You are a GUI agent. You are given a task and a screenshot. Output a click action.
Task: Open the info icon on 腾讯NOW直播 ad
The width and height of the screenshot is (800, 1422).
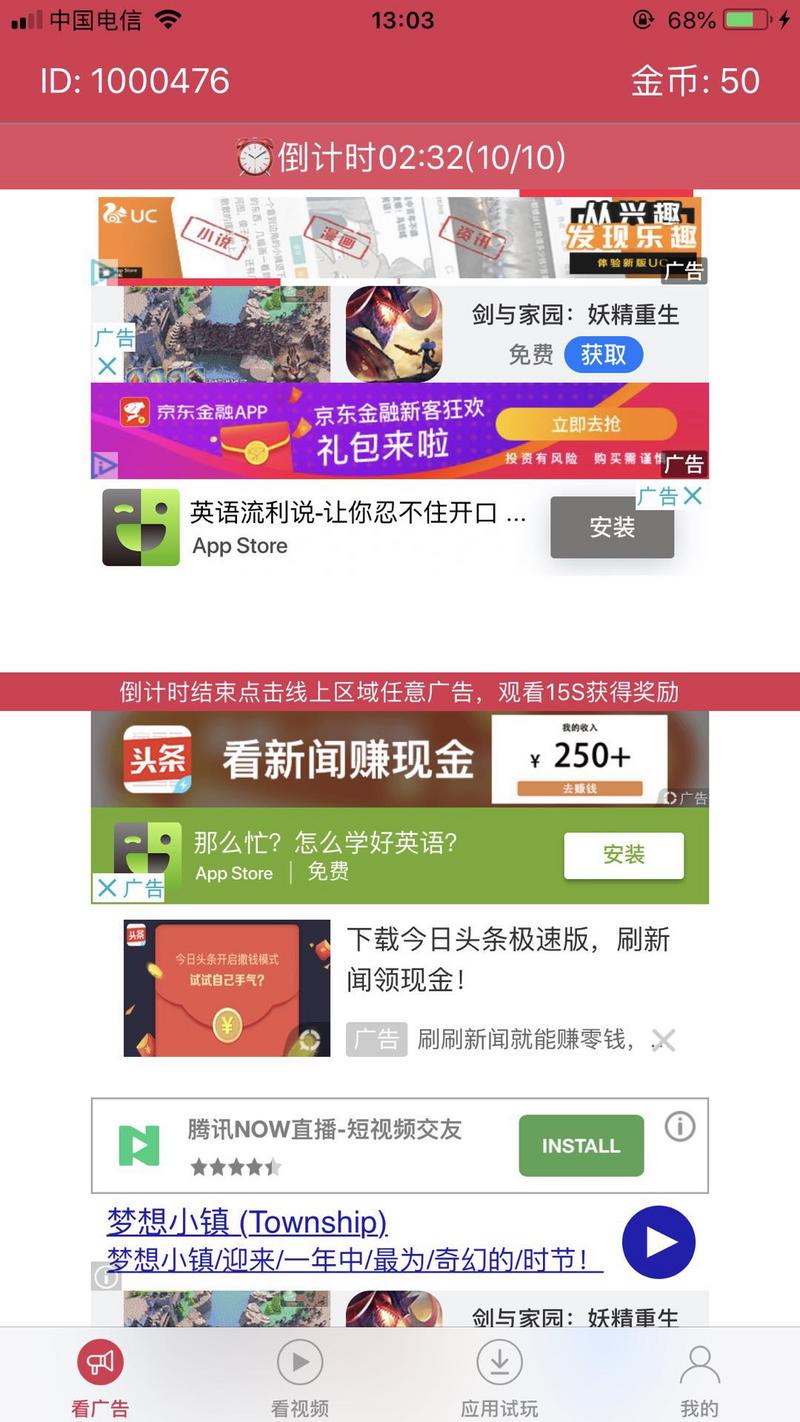680,1127
